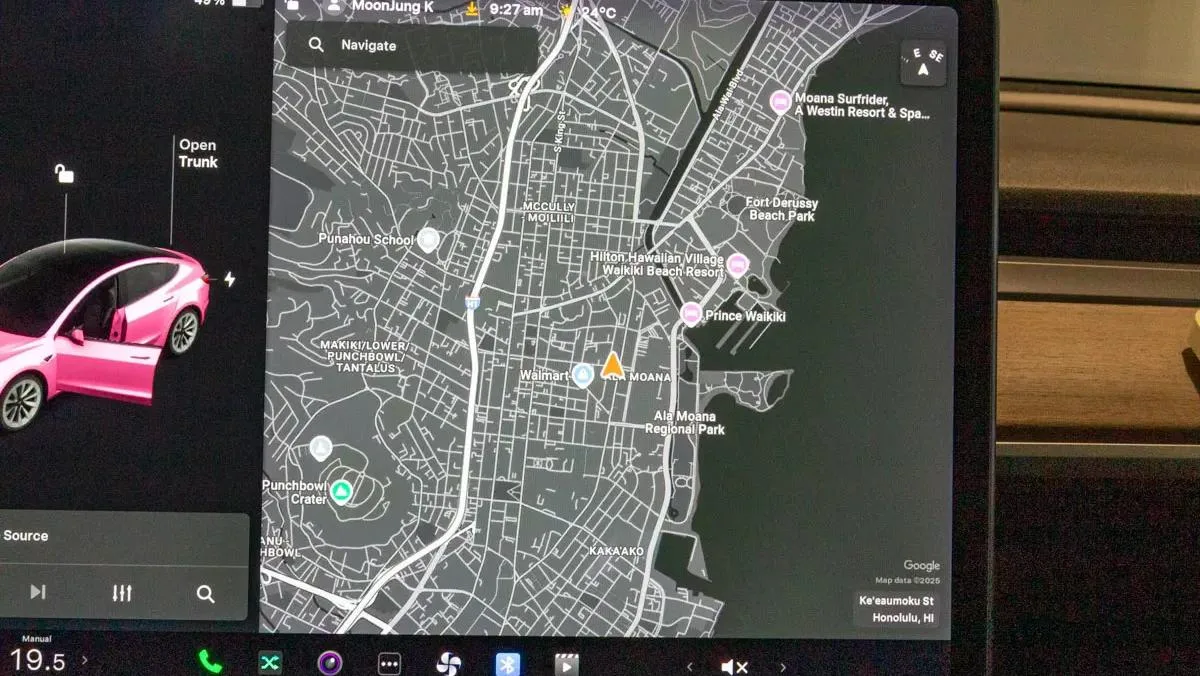Open the dashcam camera app
Viewport: 1200px width, 676px height.
pos(330,662)
